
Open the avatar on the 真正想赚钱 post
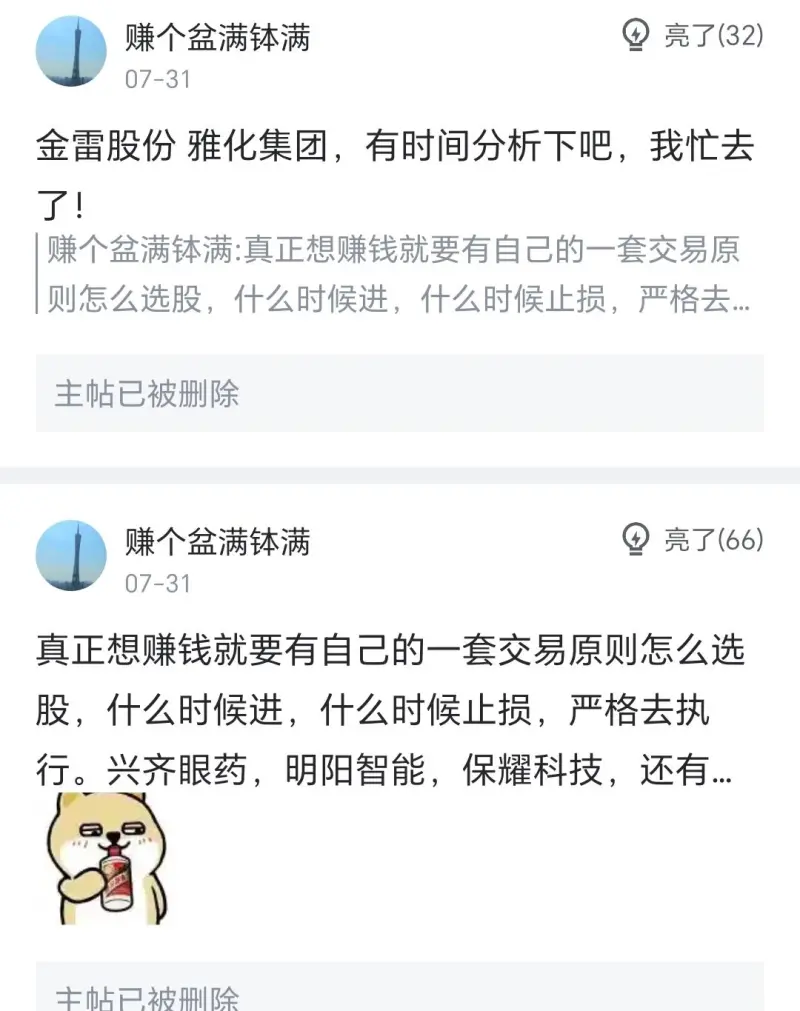tap(71, 555)
